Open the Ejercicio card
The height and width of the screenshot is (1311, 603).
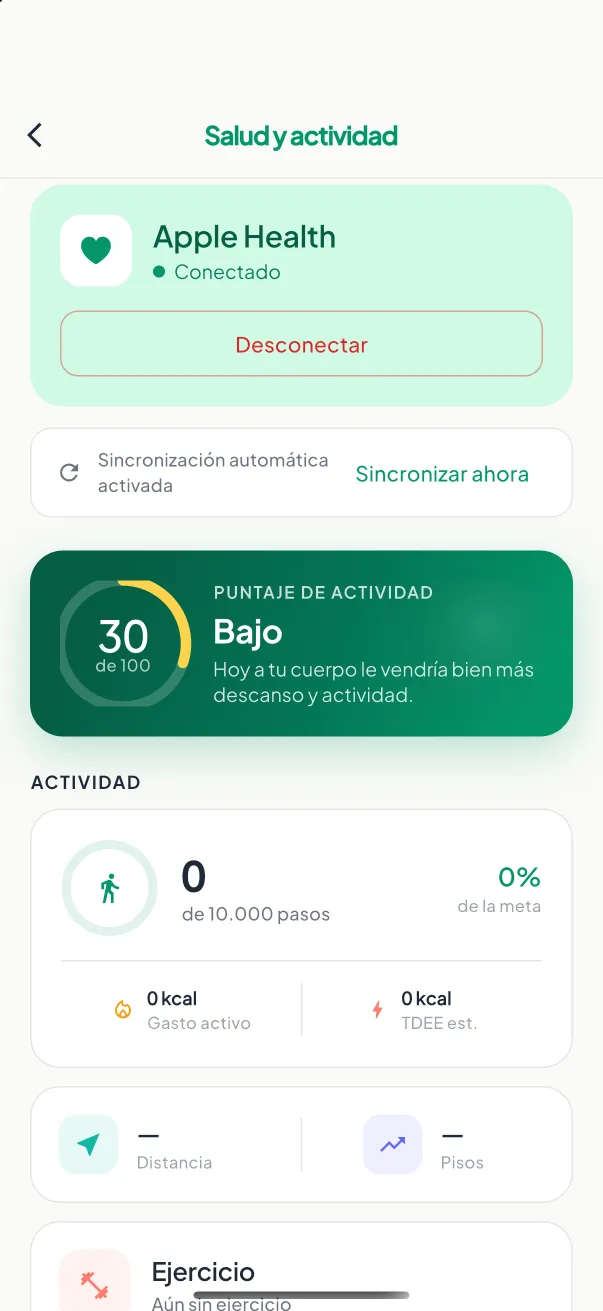[301, 1266]
